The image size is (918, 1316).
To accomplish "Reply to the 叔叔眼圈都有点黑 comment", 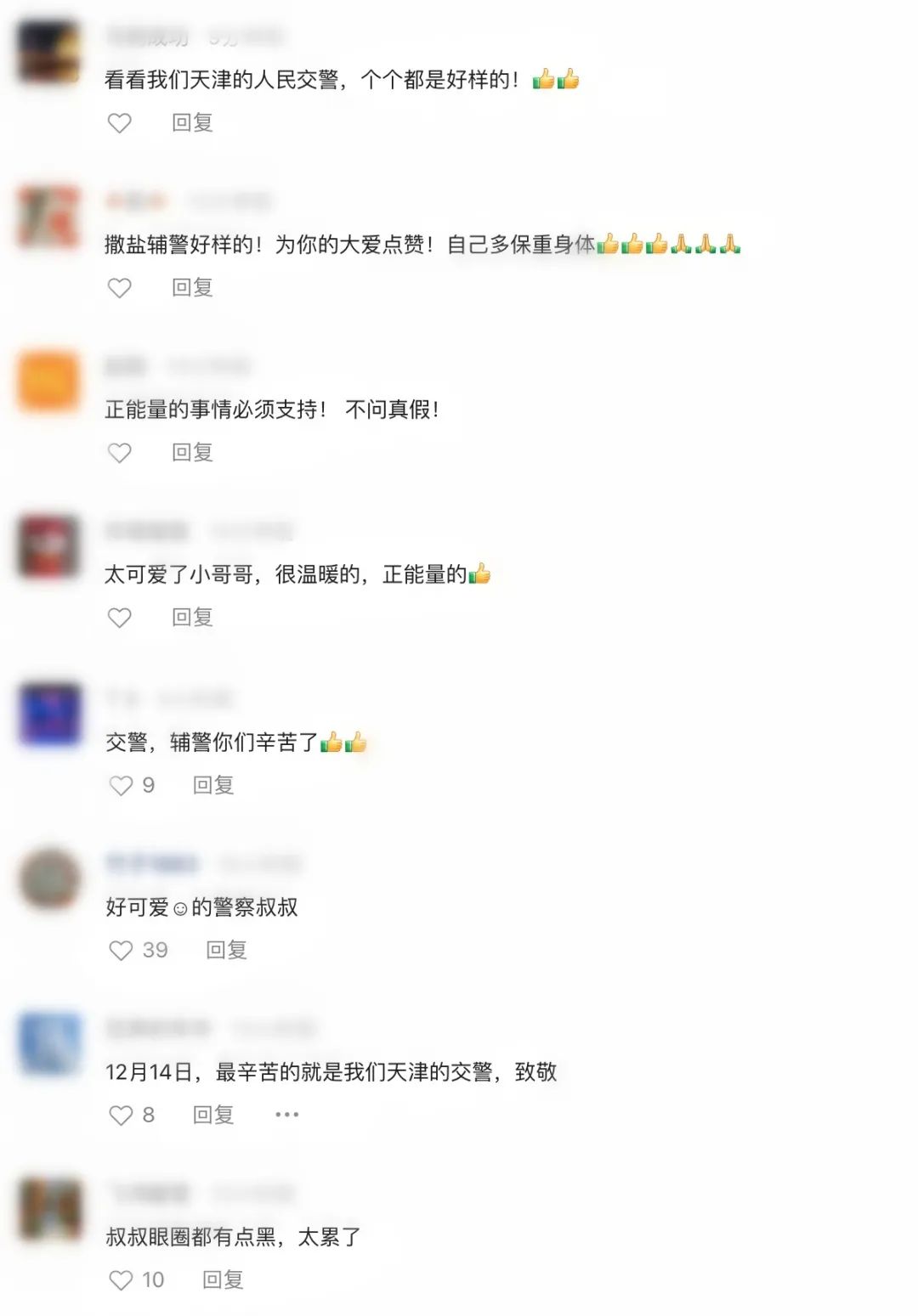I will [x=224, y=1280].
